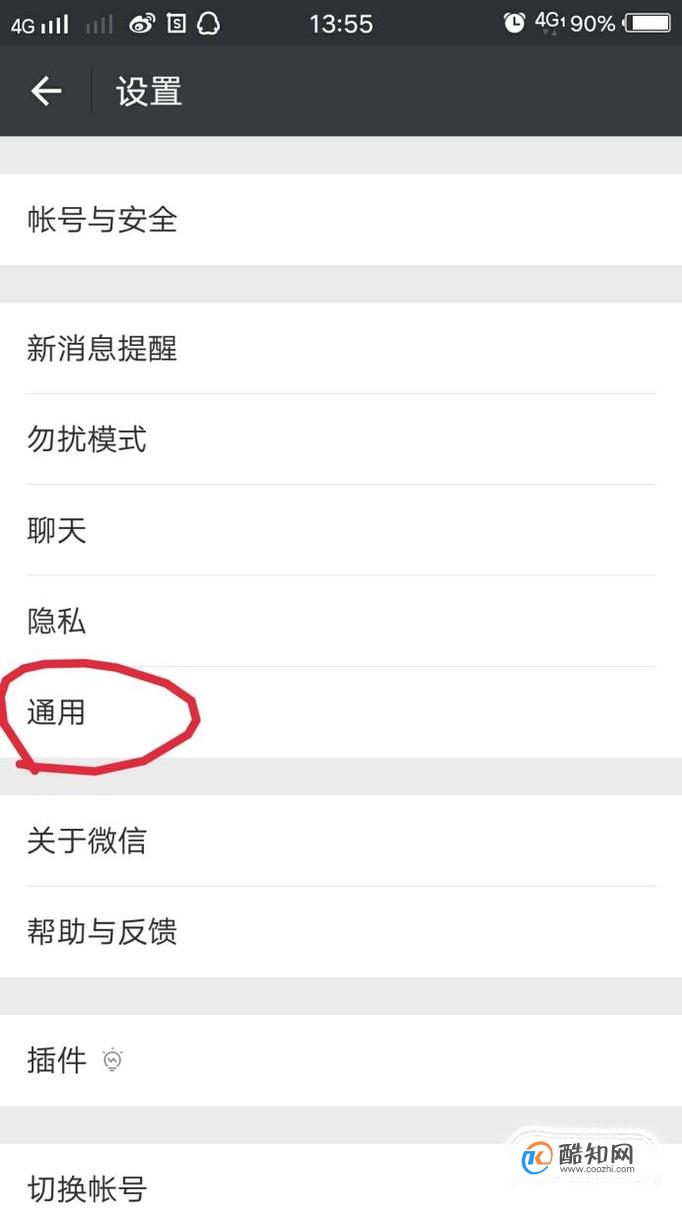Viewport: 682px width, 1212px height.
Task: Open 关于微信
Action: pyautogui.click(x=341, y=841)
